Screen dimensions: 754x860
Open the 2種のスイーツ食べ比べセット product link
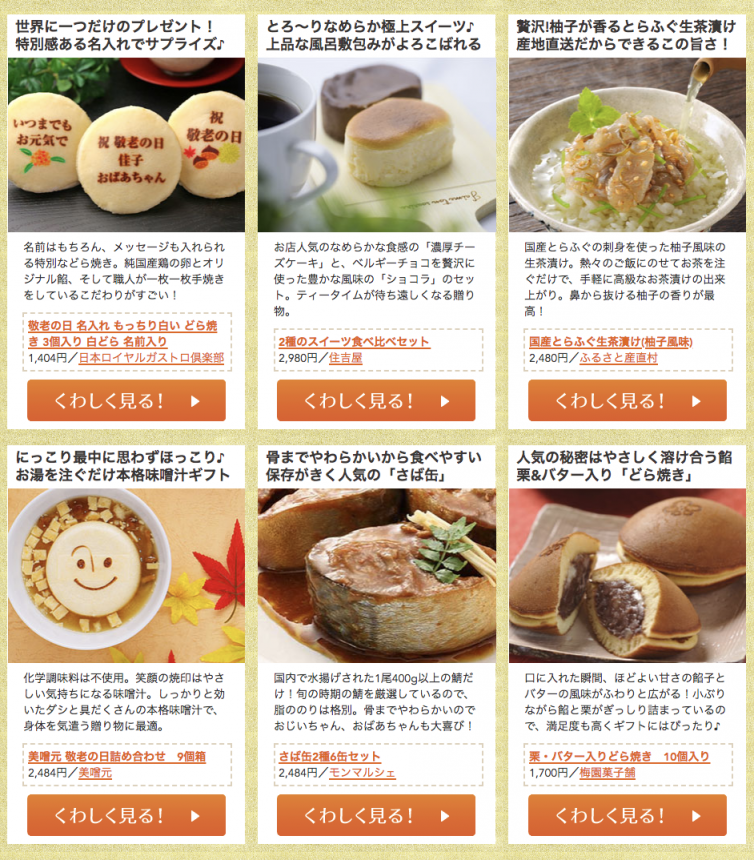(354, 342)
